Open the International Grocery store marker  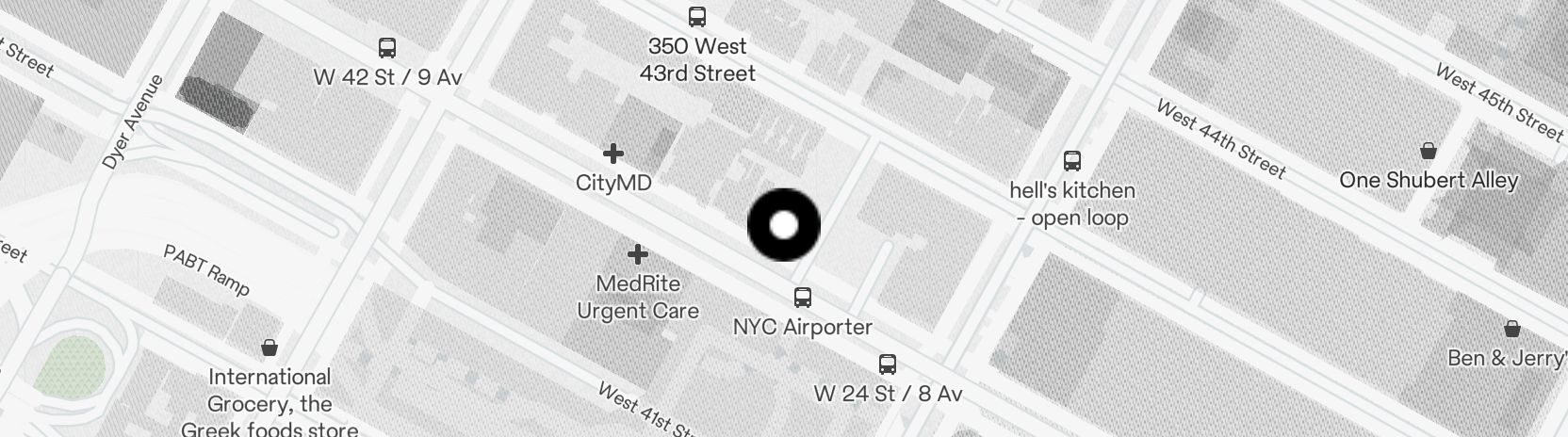point(269,348)
